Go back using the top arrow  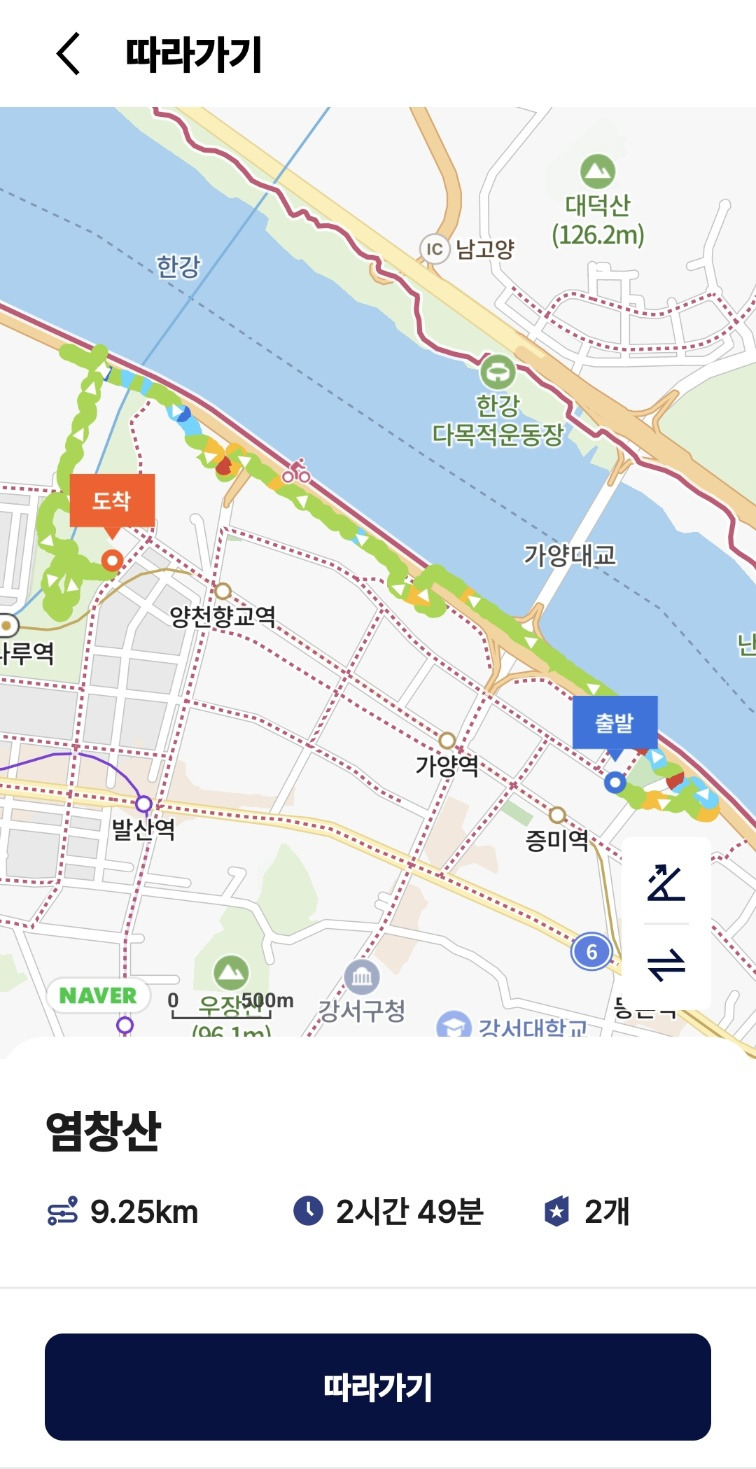click(x=68, y=54)
